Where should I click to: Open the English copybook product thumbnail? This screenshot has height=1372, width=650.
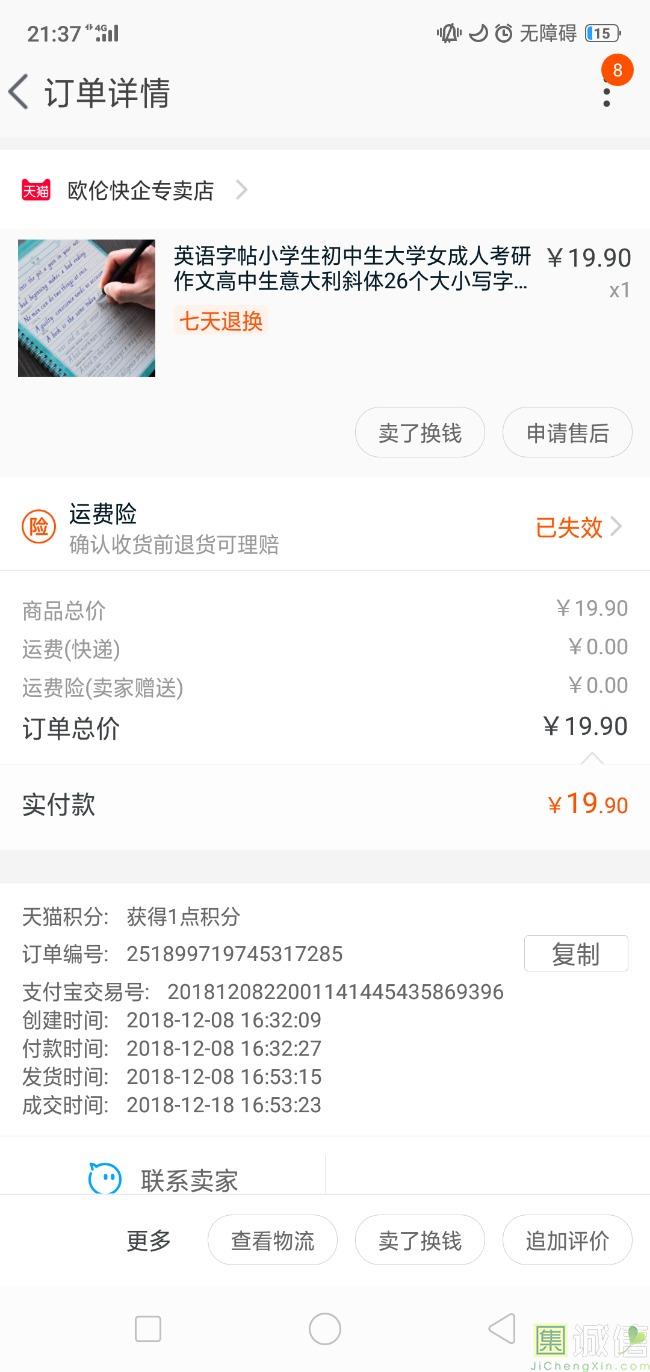coord(87,308)
